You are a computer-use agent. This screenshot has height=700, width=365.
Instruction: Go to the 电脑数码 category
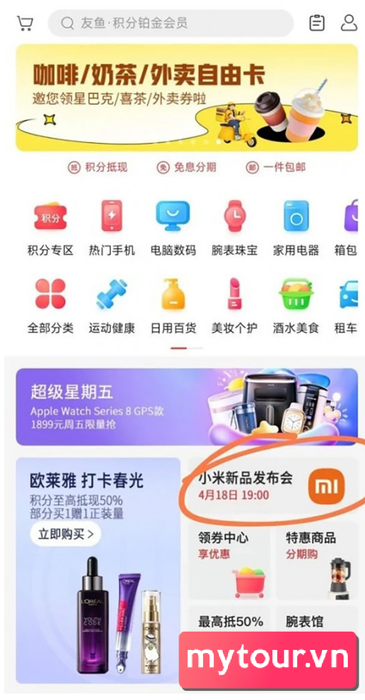173,228
